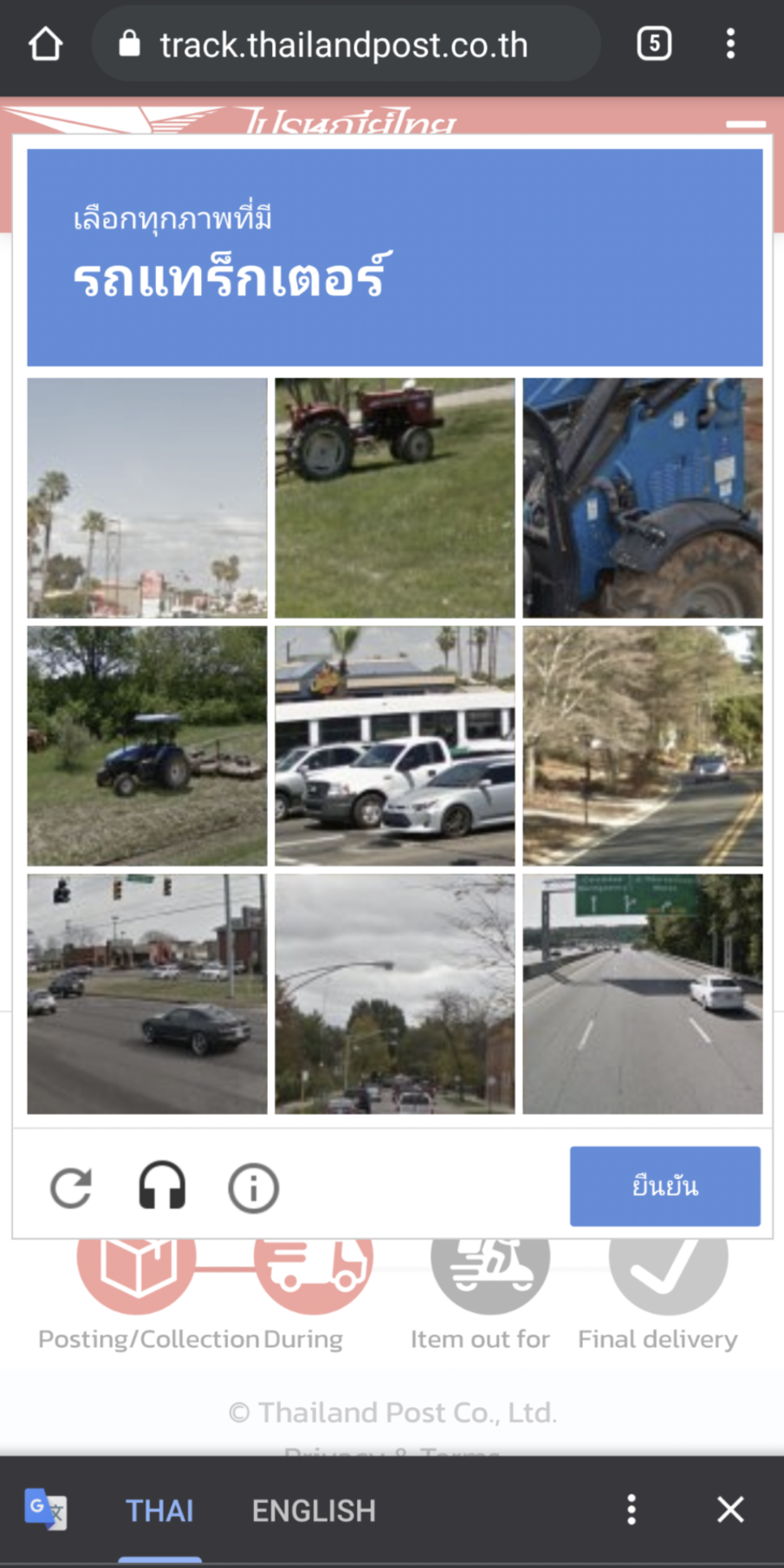
Task: Open the captcha info help icon
Action: pyautogui.click(x=253, y=1187)
